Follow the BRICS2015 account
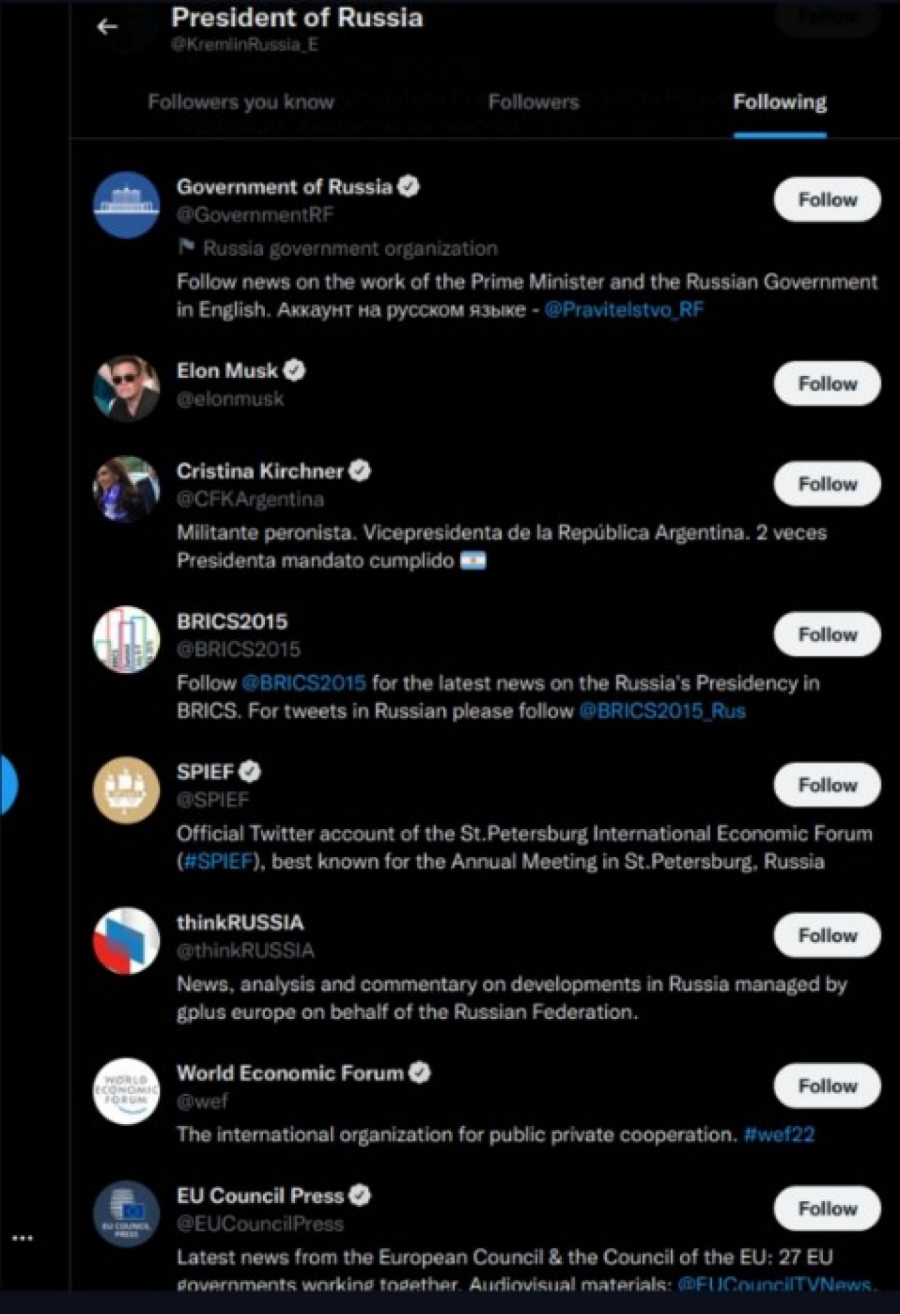This screenshot has height=1314, width=900. [x=826, y=635]
